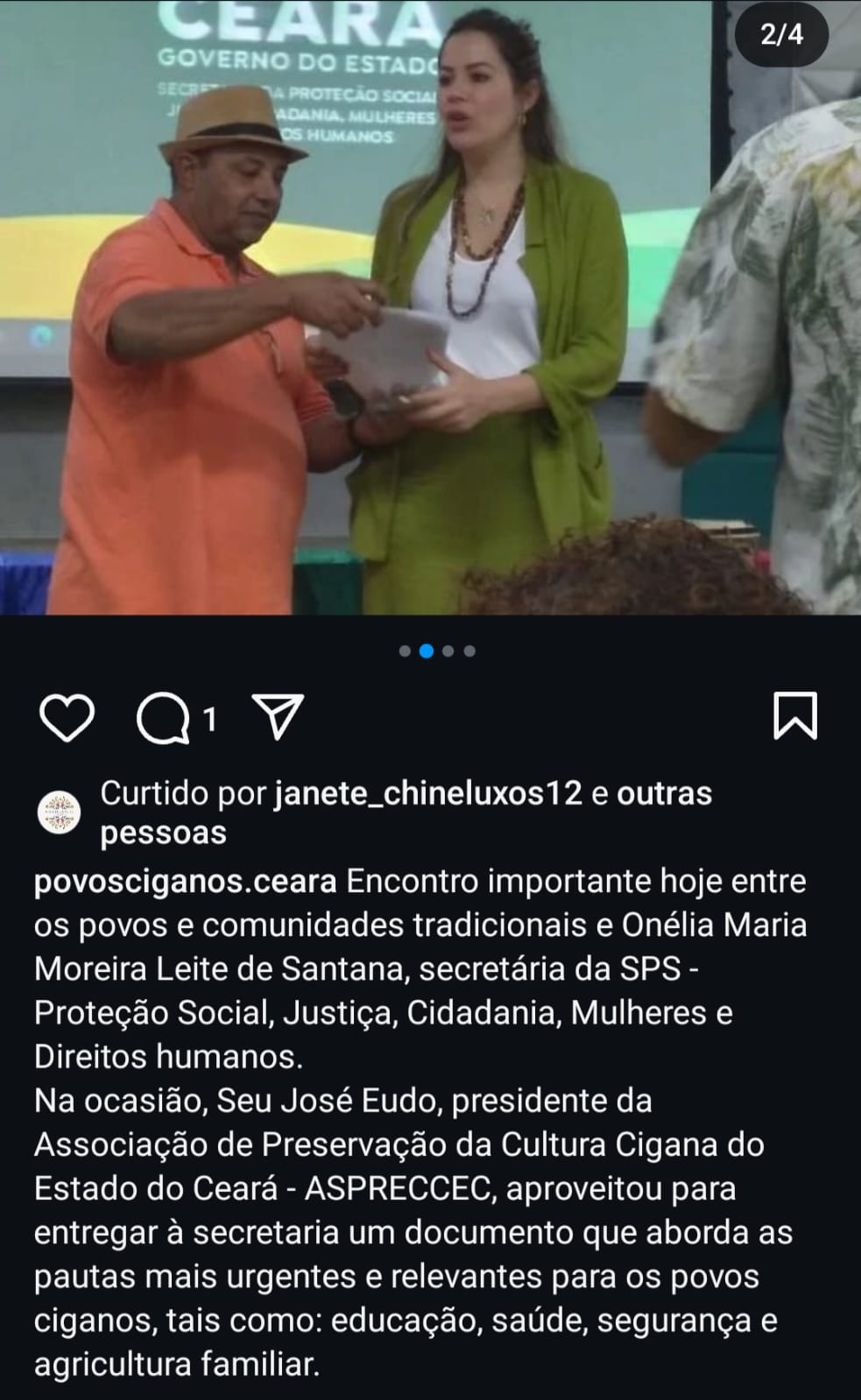The width and height of the screenshot is (861, 1400).
Task: Tap the carousel page indicator dots
Action: (x=437, y=651)
